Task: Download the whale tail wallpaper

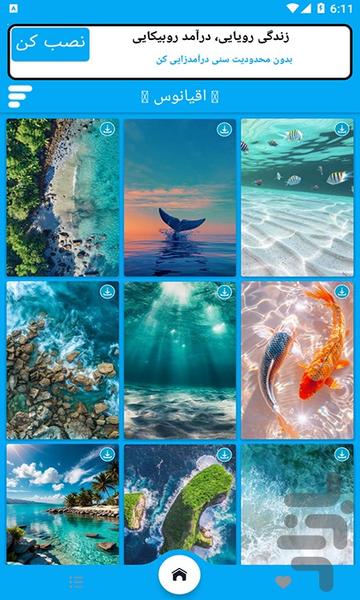Action: [225, 129]
